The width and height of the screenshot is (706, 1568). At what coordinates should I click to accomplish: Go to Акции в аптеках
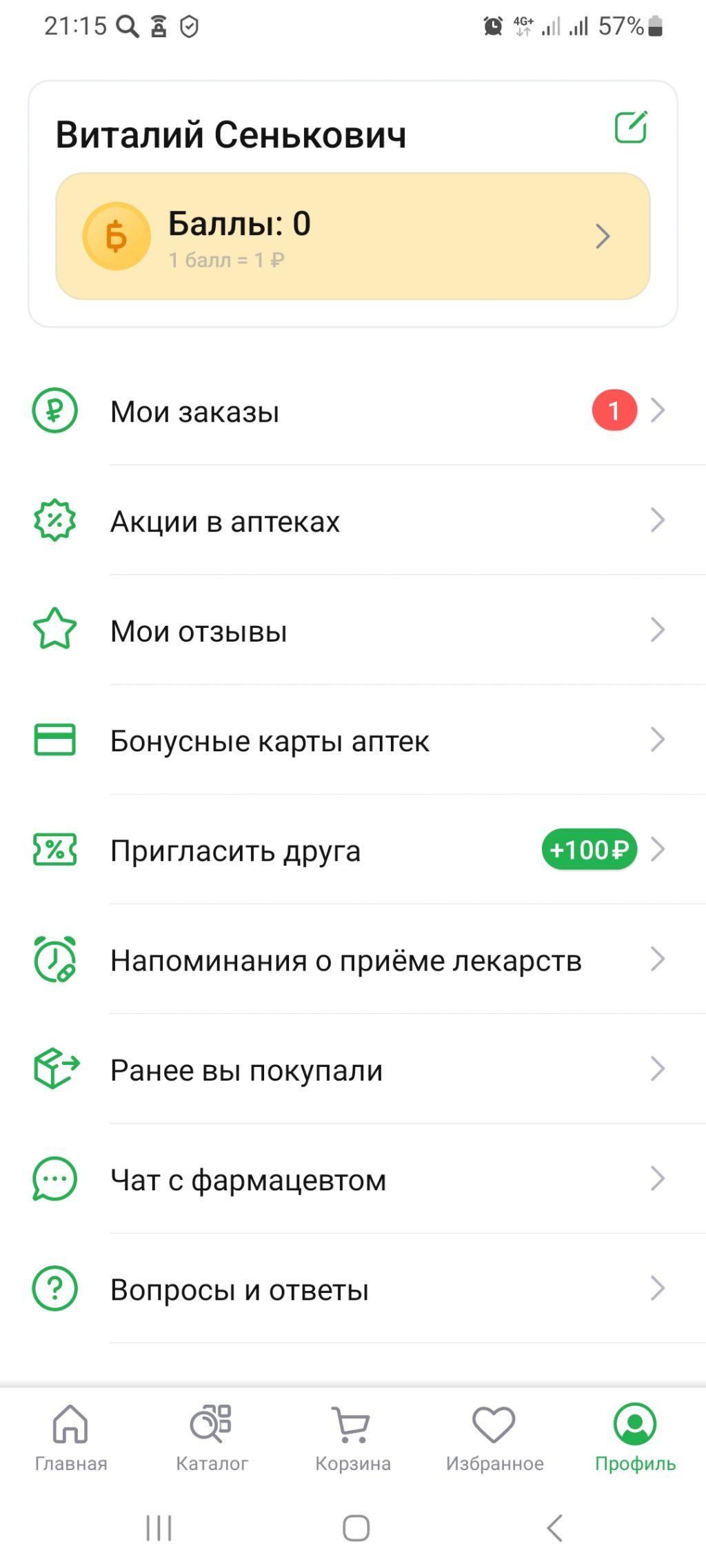click(x=352, y=521)
